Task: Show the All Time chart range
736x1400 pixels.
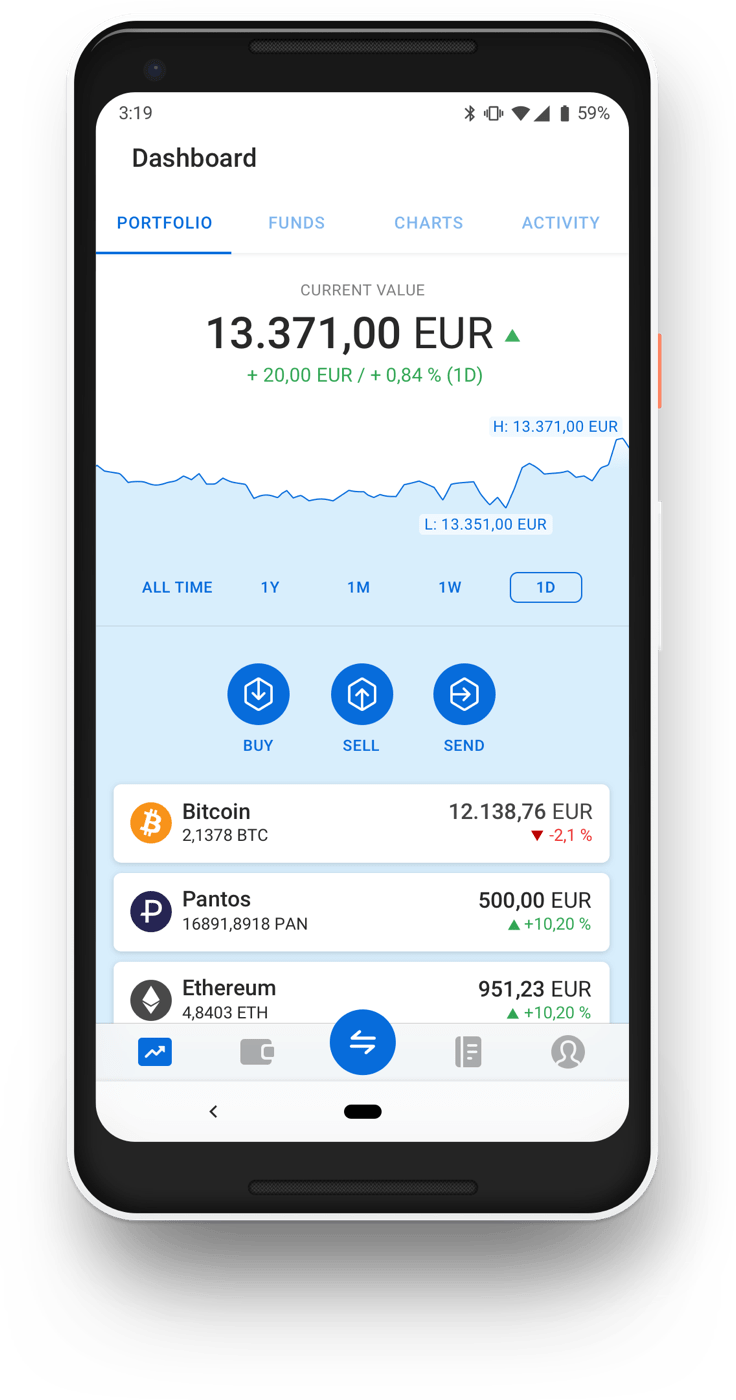Action: click(x=177, y=587)
